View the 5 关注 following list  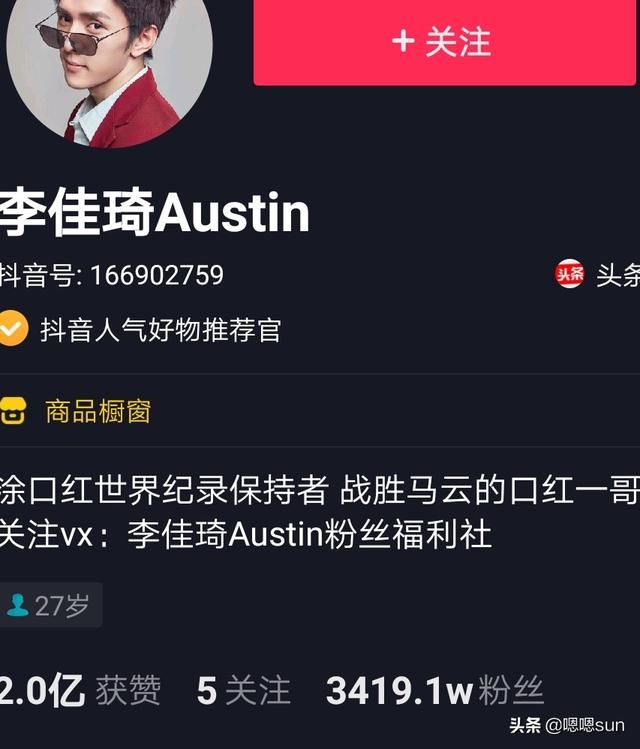(244, 690)
